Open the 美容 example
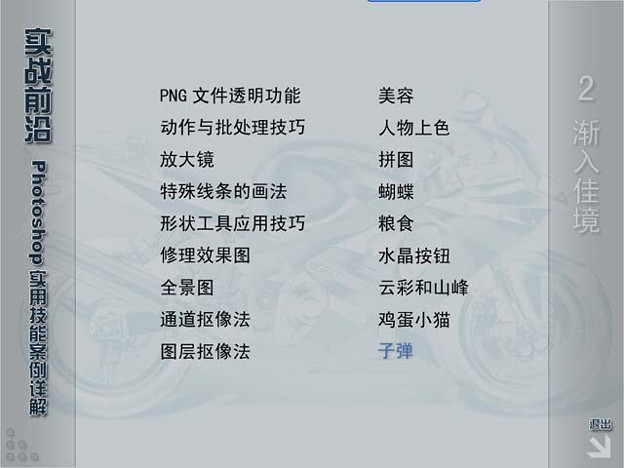This screenshot has height=468, width=624. point(396,96)
